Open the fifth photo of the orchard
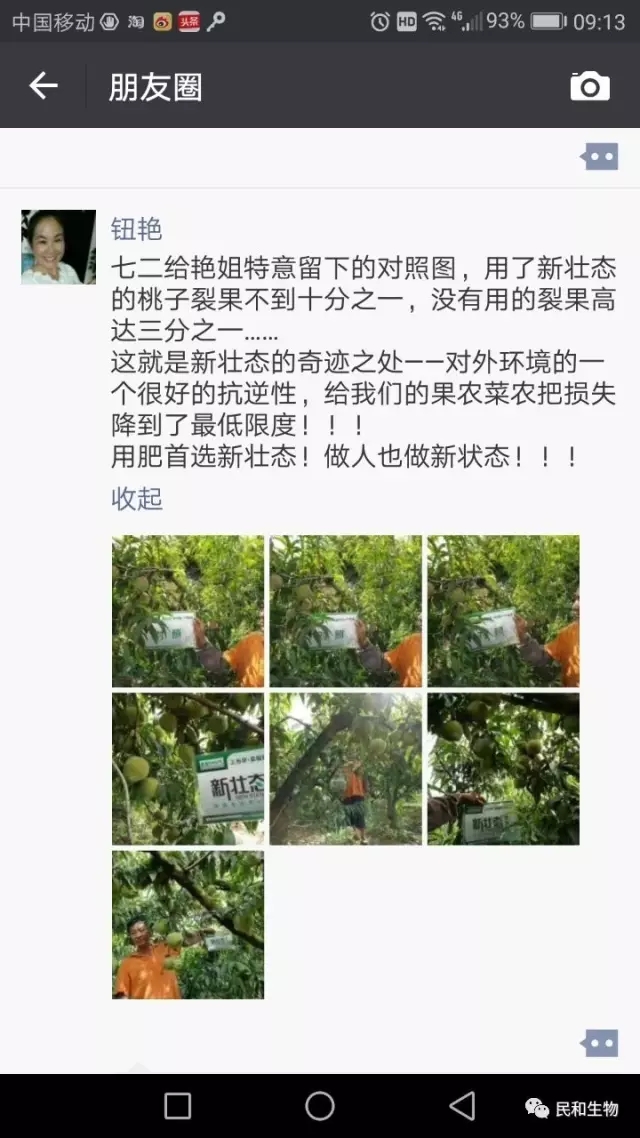This screenshot has width=640, height=1138. [346, 768]
